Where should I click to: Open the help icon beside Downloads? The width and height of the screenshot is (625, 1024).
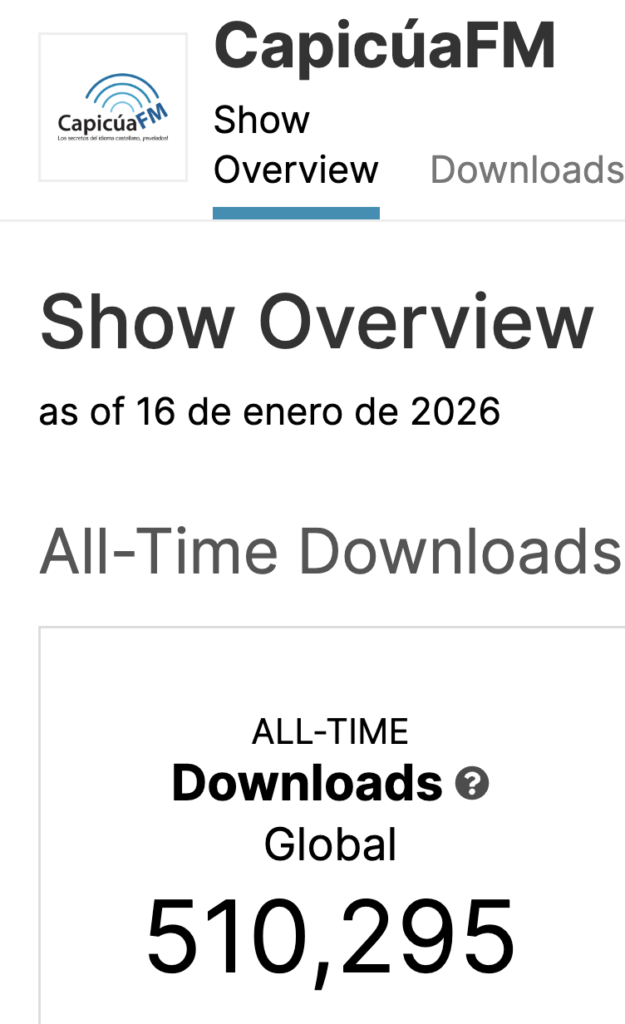click(472, 784)
